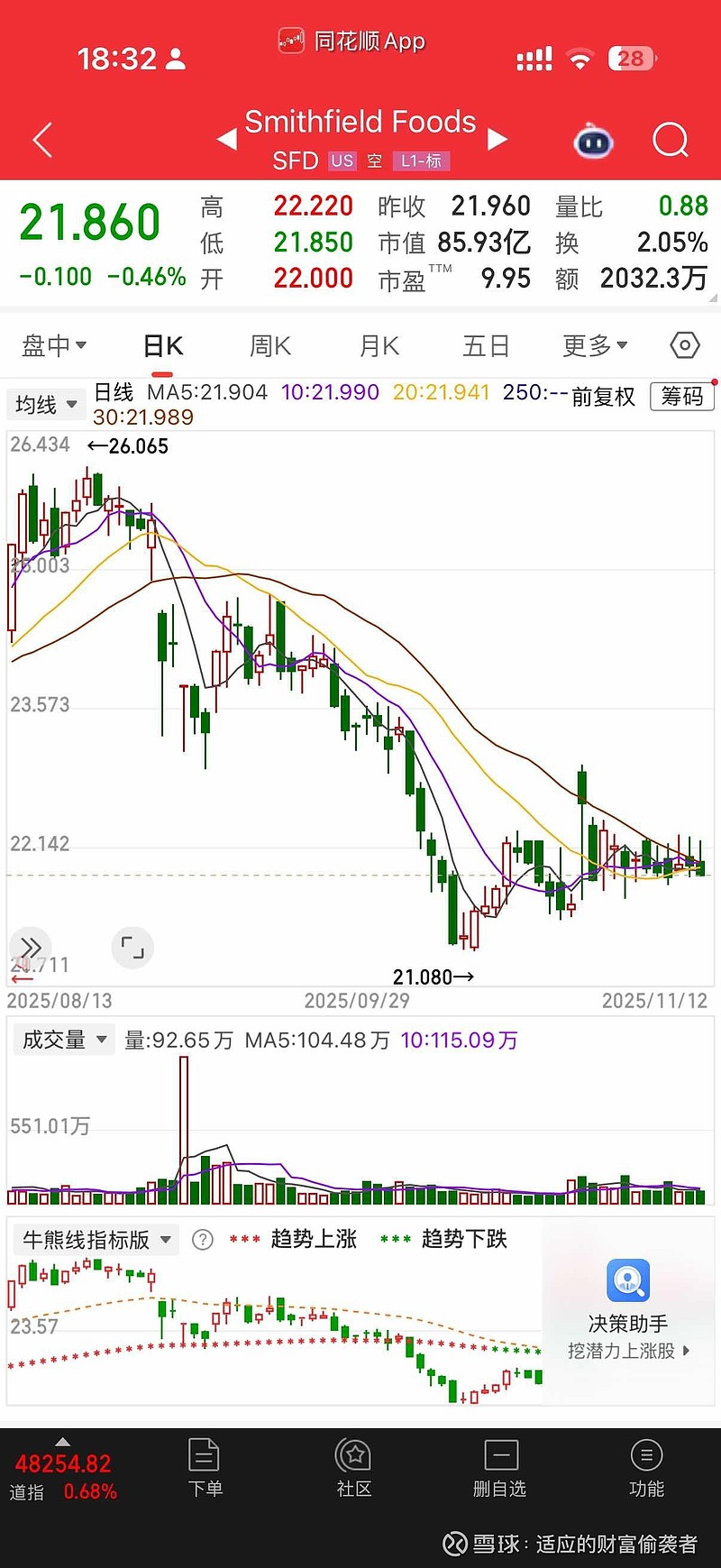Image resolution: width=721 pixels, height=1568 pixels.
Task: Go back using the top-left arrow
Action: point(42,141)
